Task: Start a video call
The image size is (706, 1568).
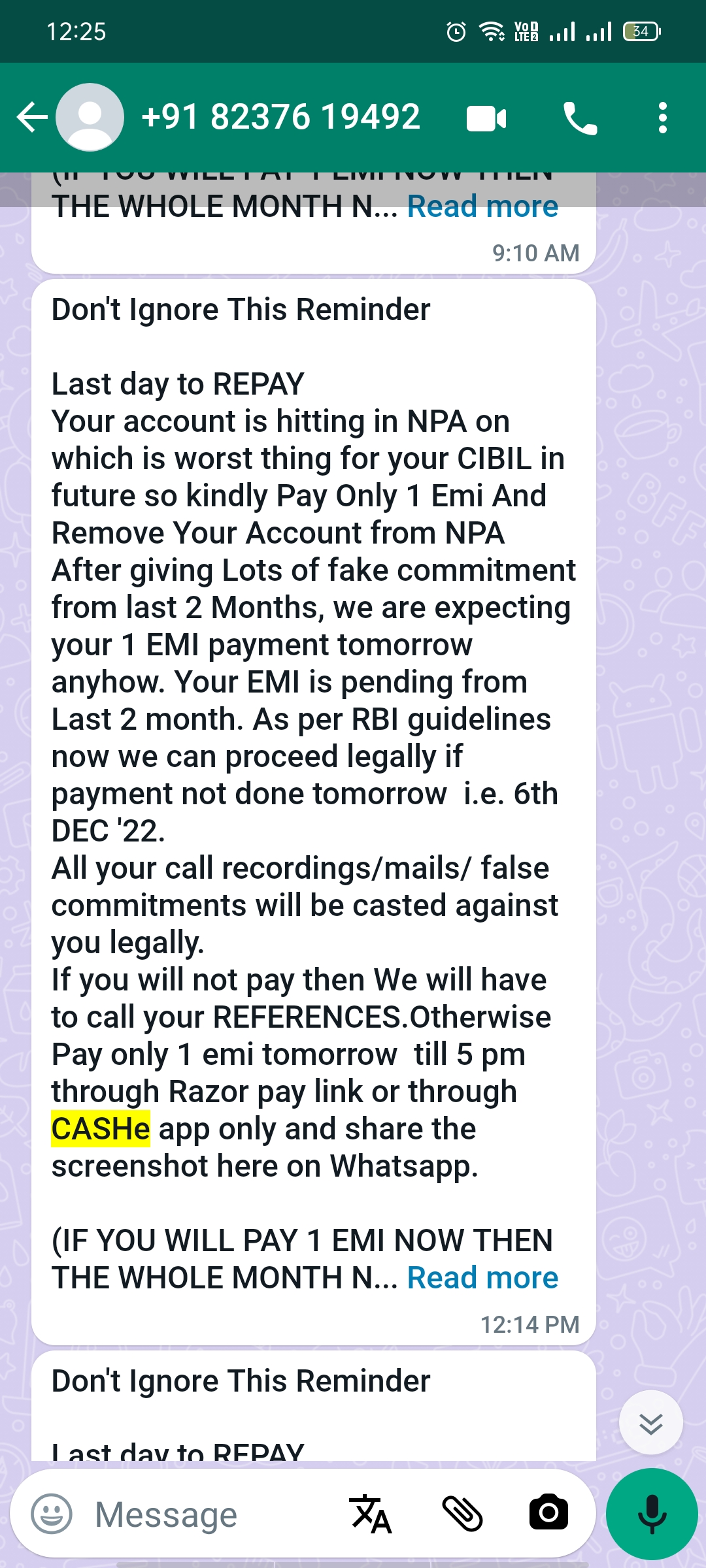Action: click(x=486, y=119)
